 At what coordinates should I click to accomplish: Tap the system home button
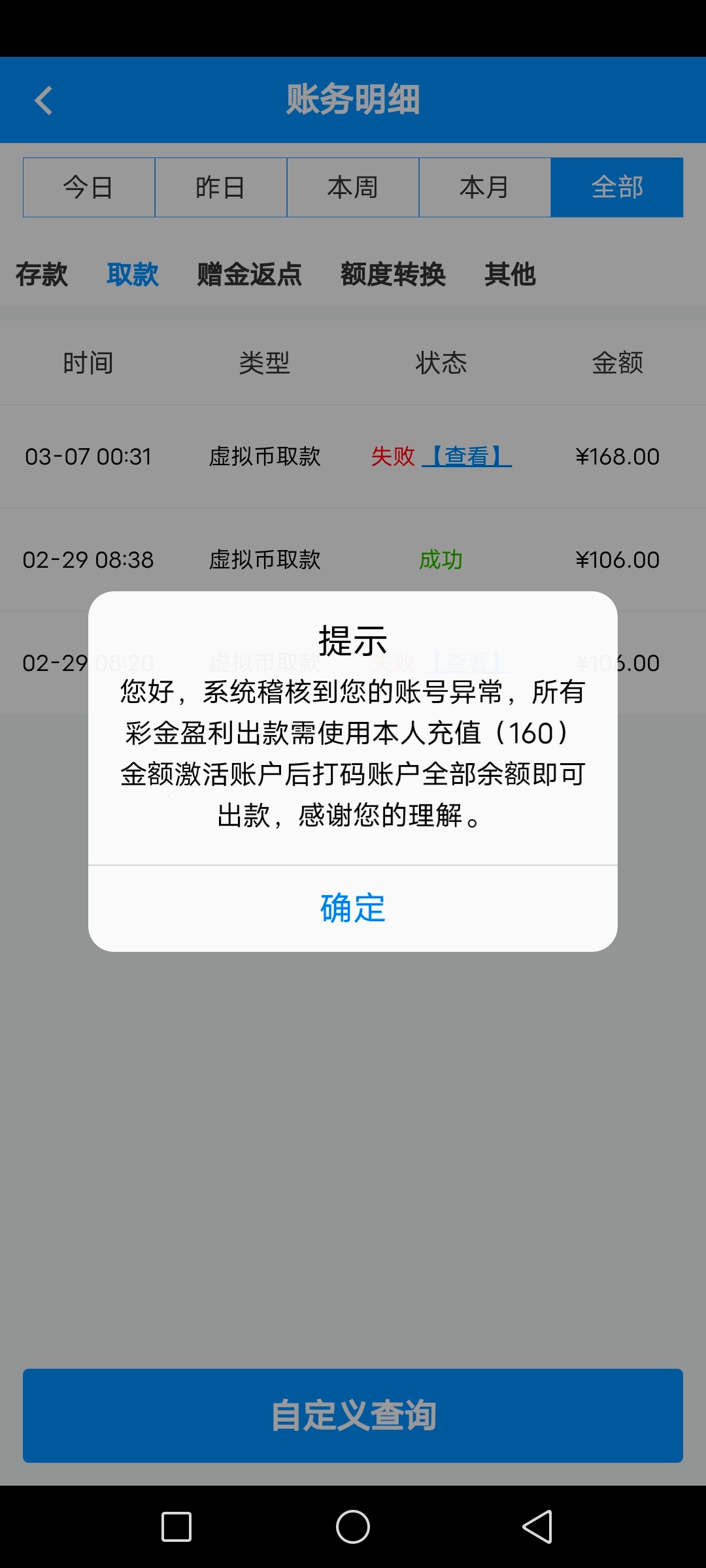click(x=353, y=1527)
